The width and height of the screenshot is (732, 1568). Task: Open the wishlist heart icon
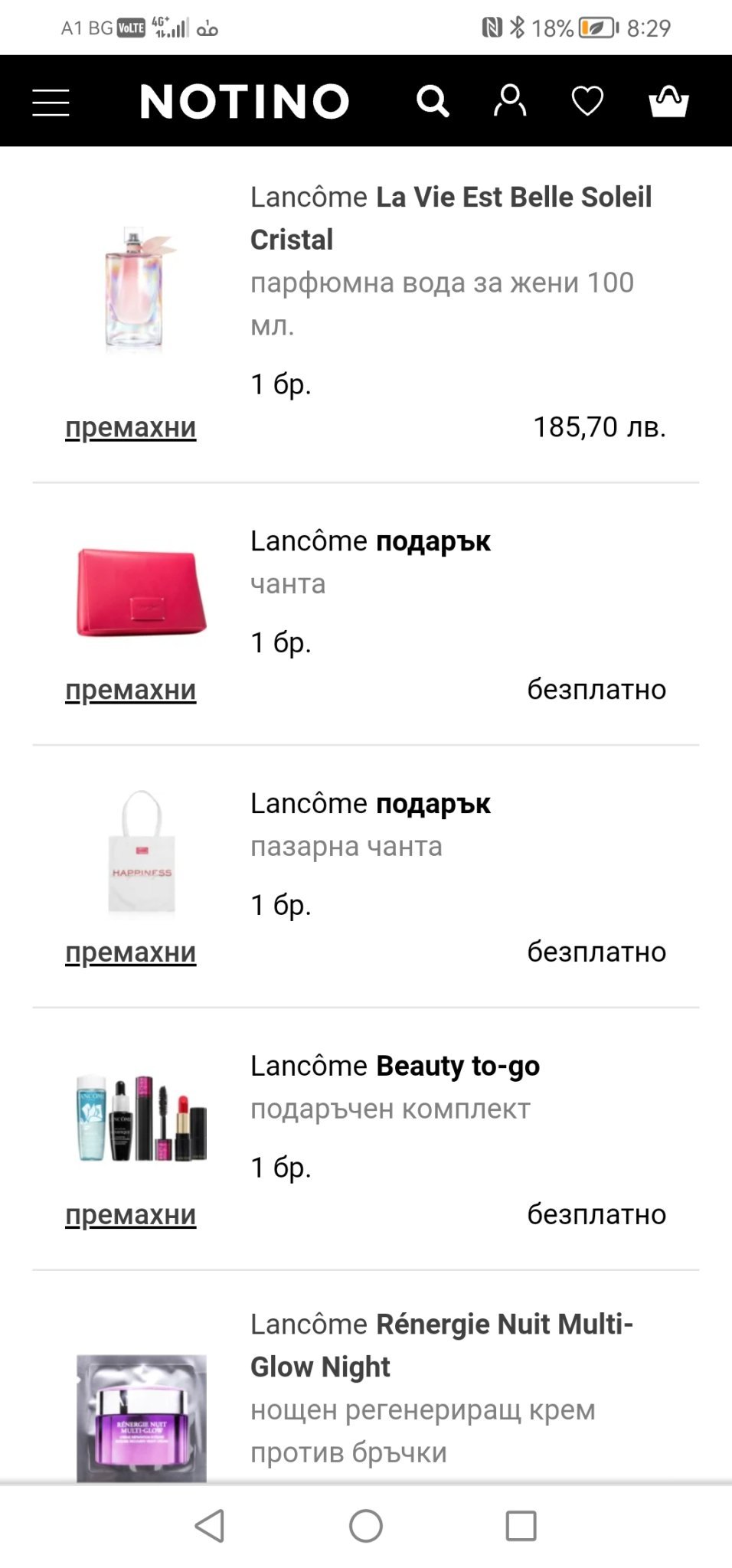[x=587, y=101]
